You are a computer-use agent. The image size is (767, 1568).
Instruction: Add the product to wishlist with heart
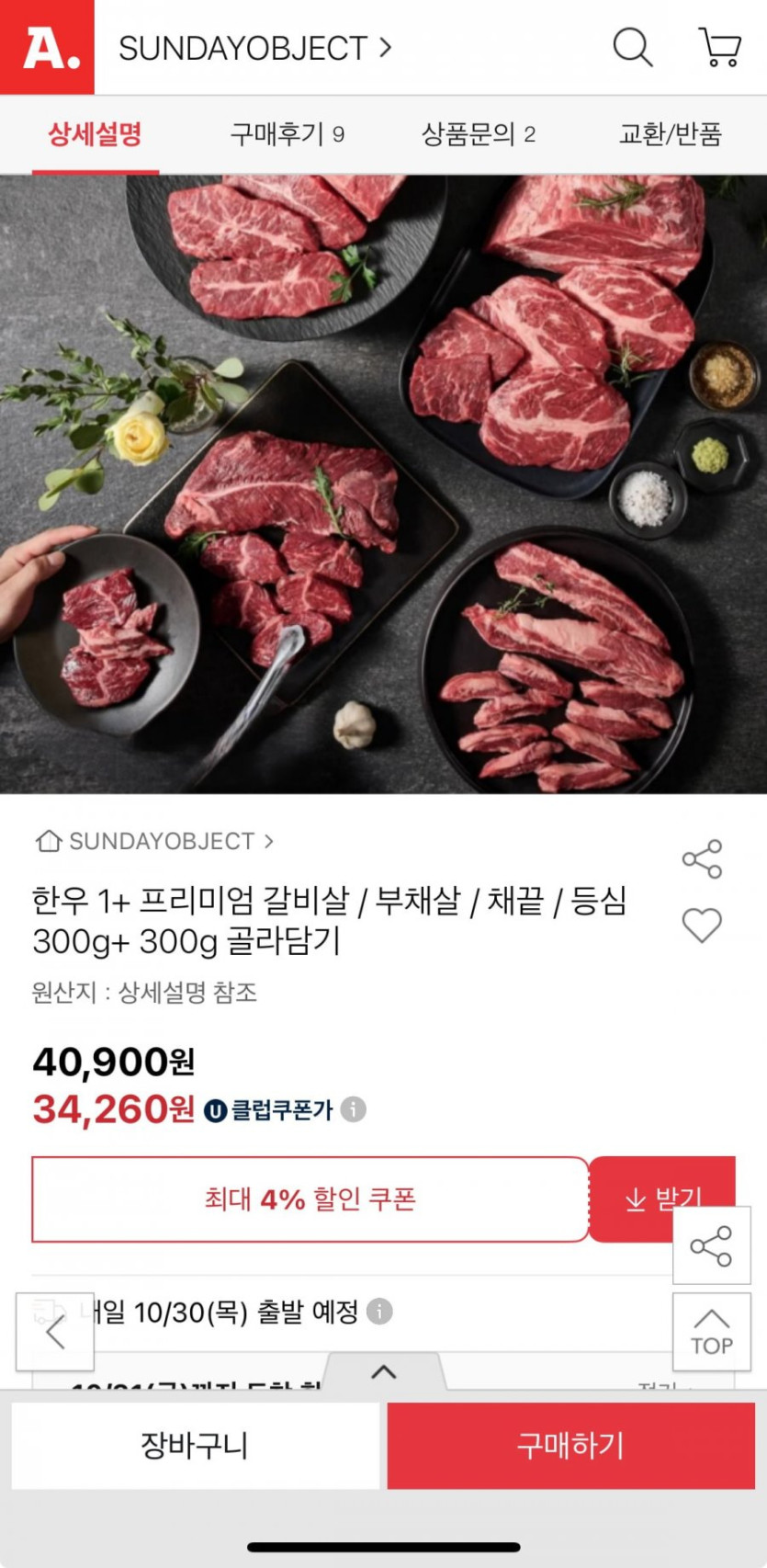click(702, 925)
